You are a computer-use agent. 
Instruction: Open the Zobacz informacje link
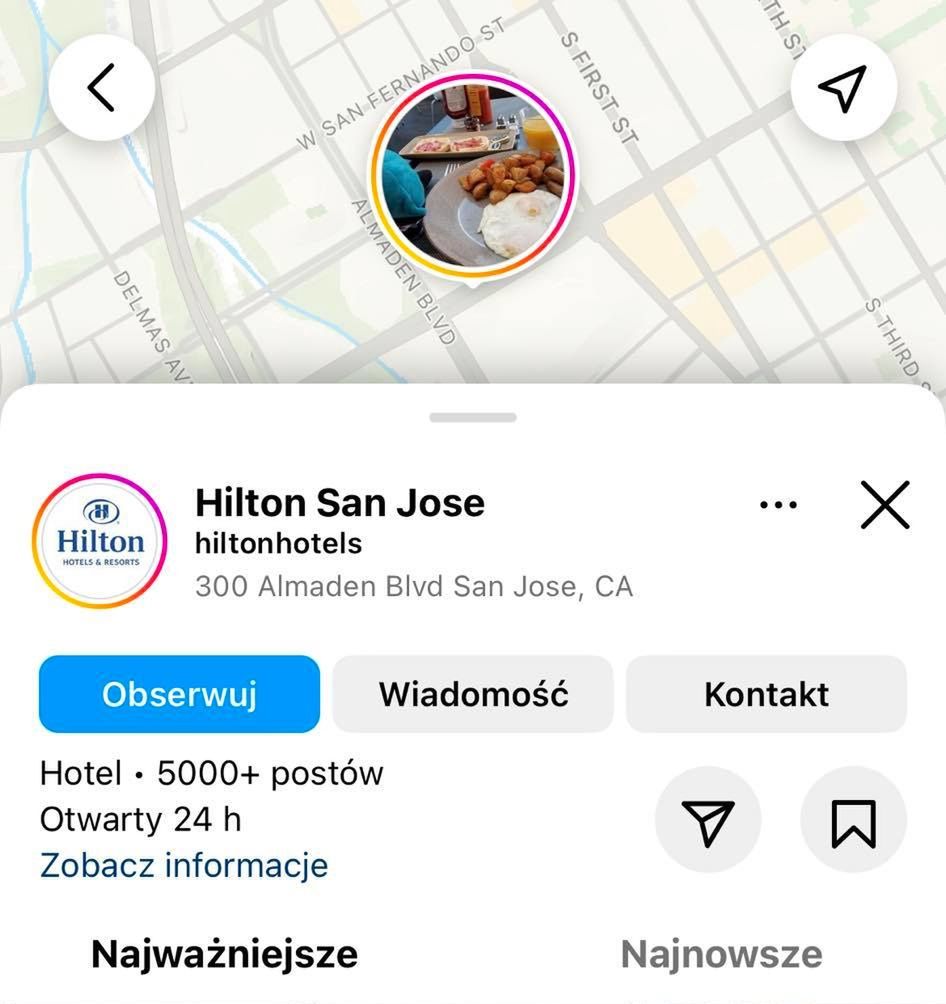[184, 865]
